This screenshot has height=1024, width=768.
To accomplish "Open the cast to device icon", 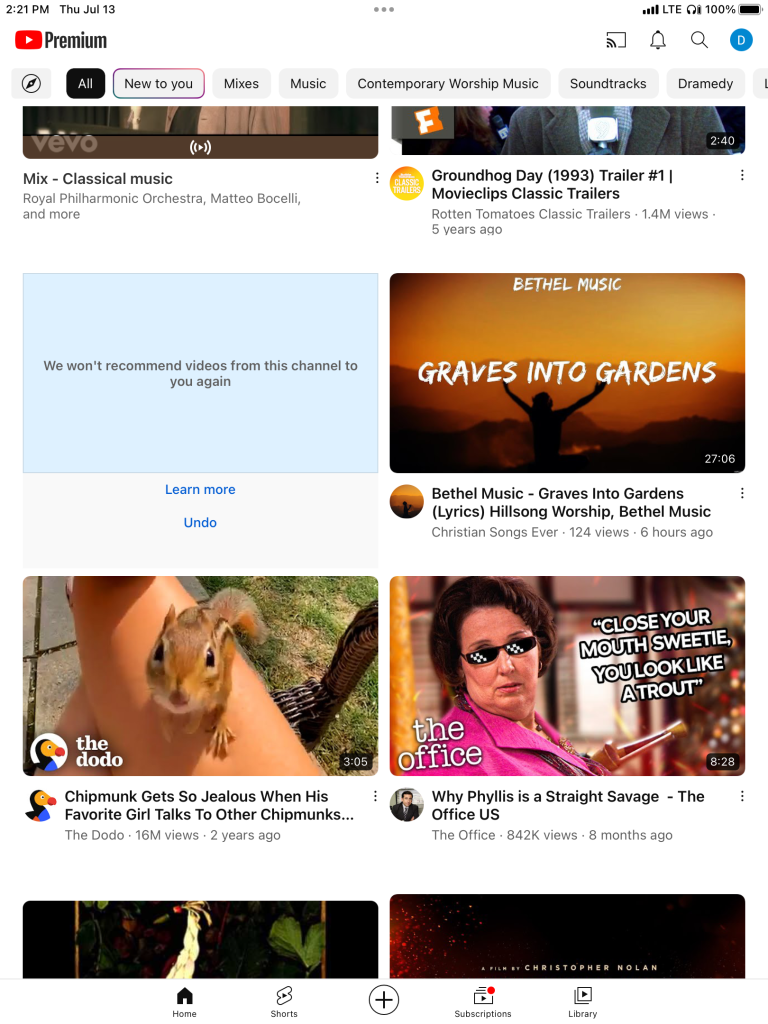I will [616, 40].
